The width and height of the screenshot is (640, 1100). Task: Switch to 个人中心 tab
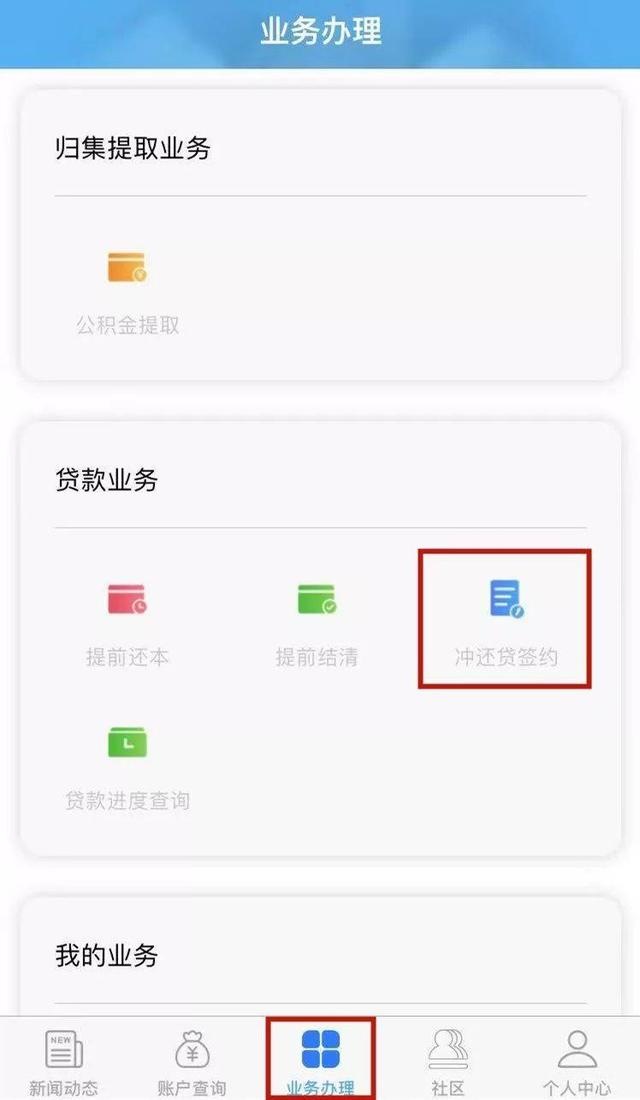coord(577,1062)
